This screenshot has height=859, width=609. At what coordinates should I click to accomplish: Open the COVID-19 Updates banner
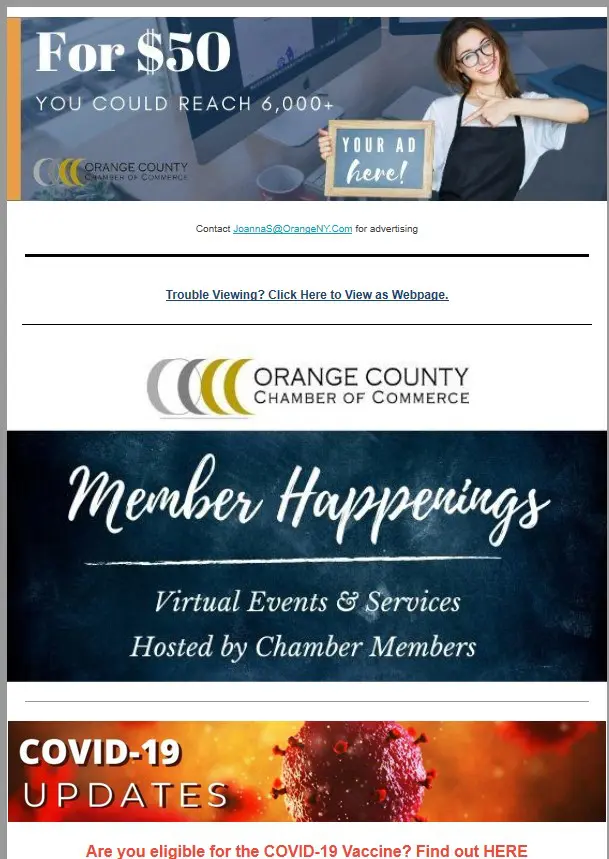click(306, 771)
